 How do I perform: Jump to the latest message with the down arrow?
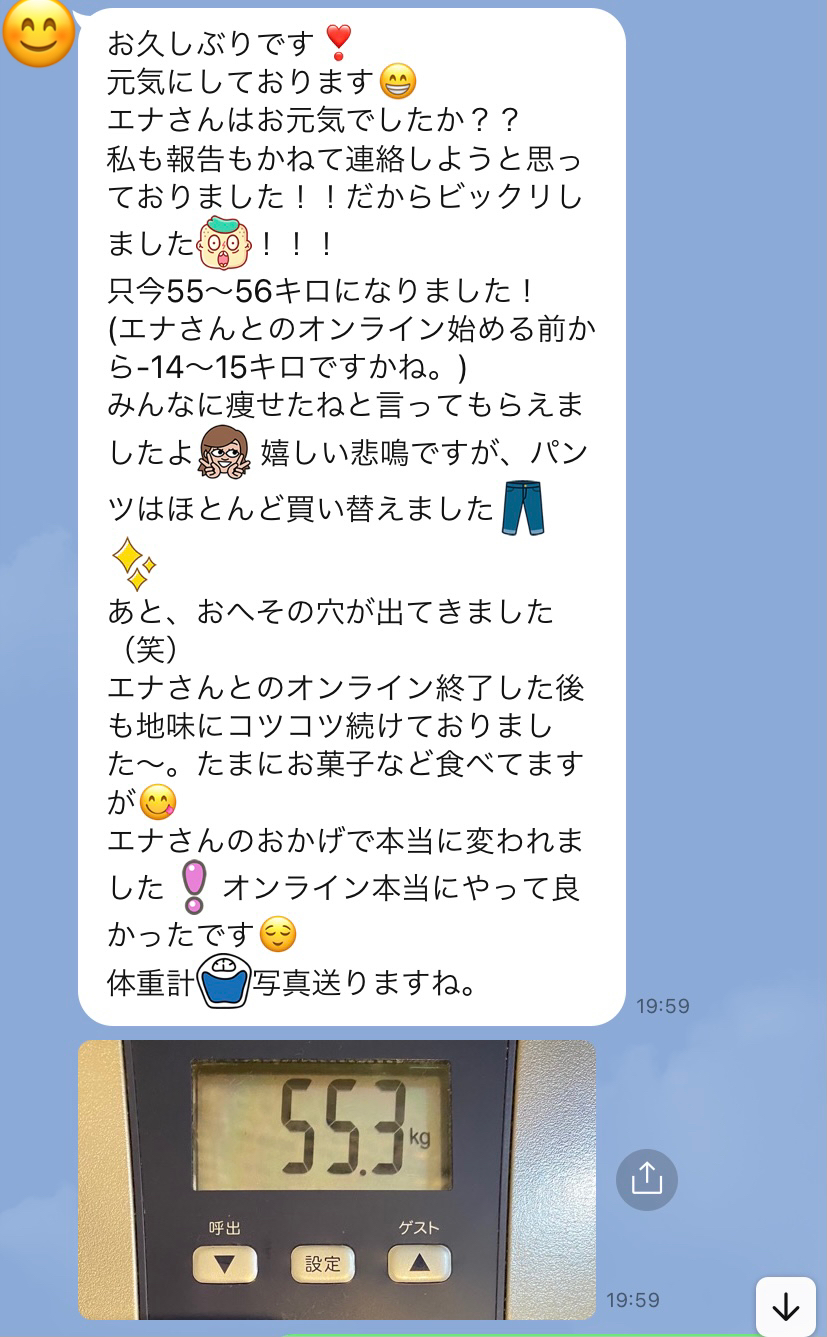785,1306
